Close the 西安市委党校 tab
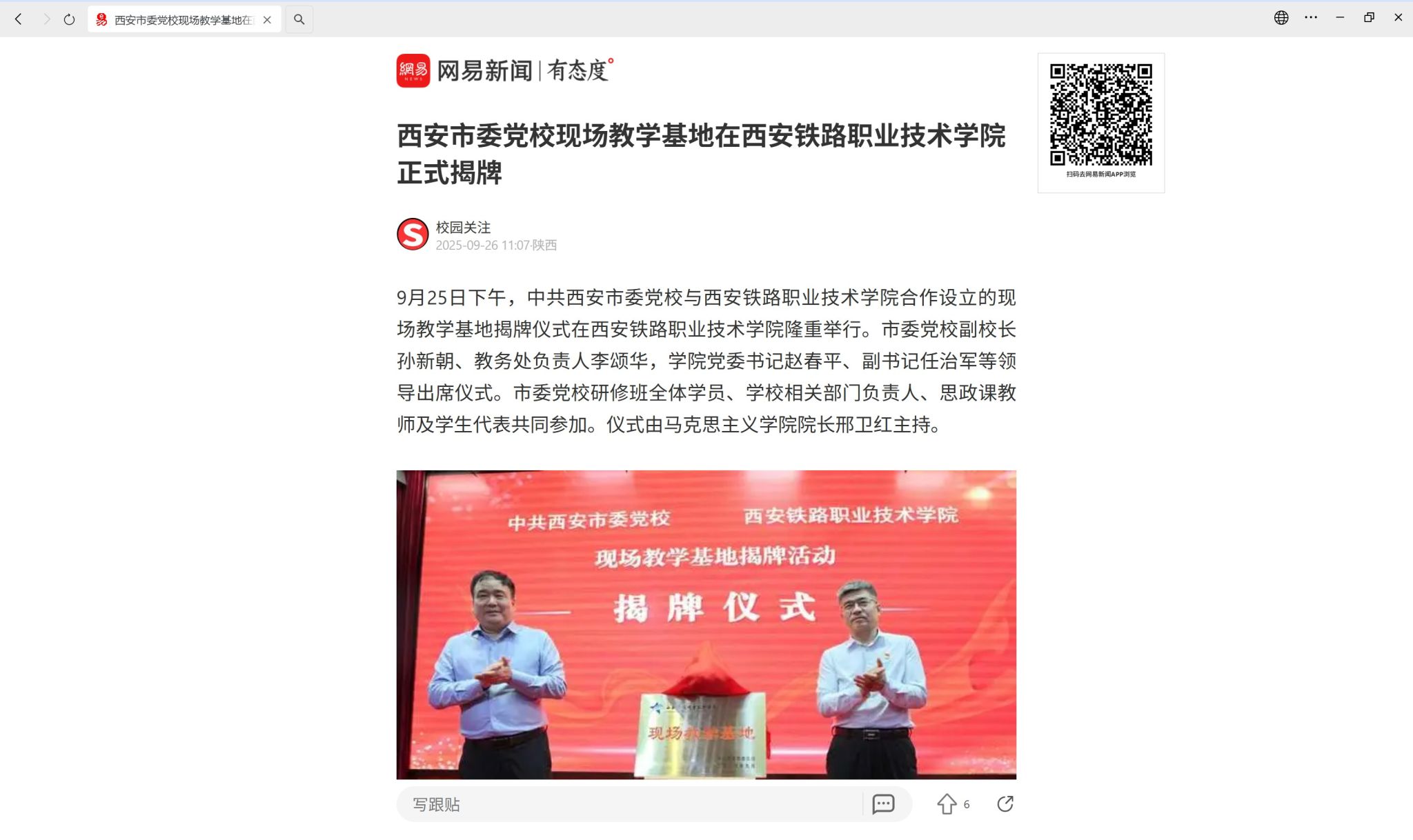The width and height of the screenshot is (1413, 840). [x=267, y=19]
